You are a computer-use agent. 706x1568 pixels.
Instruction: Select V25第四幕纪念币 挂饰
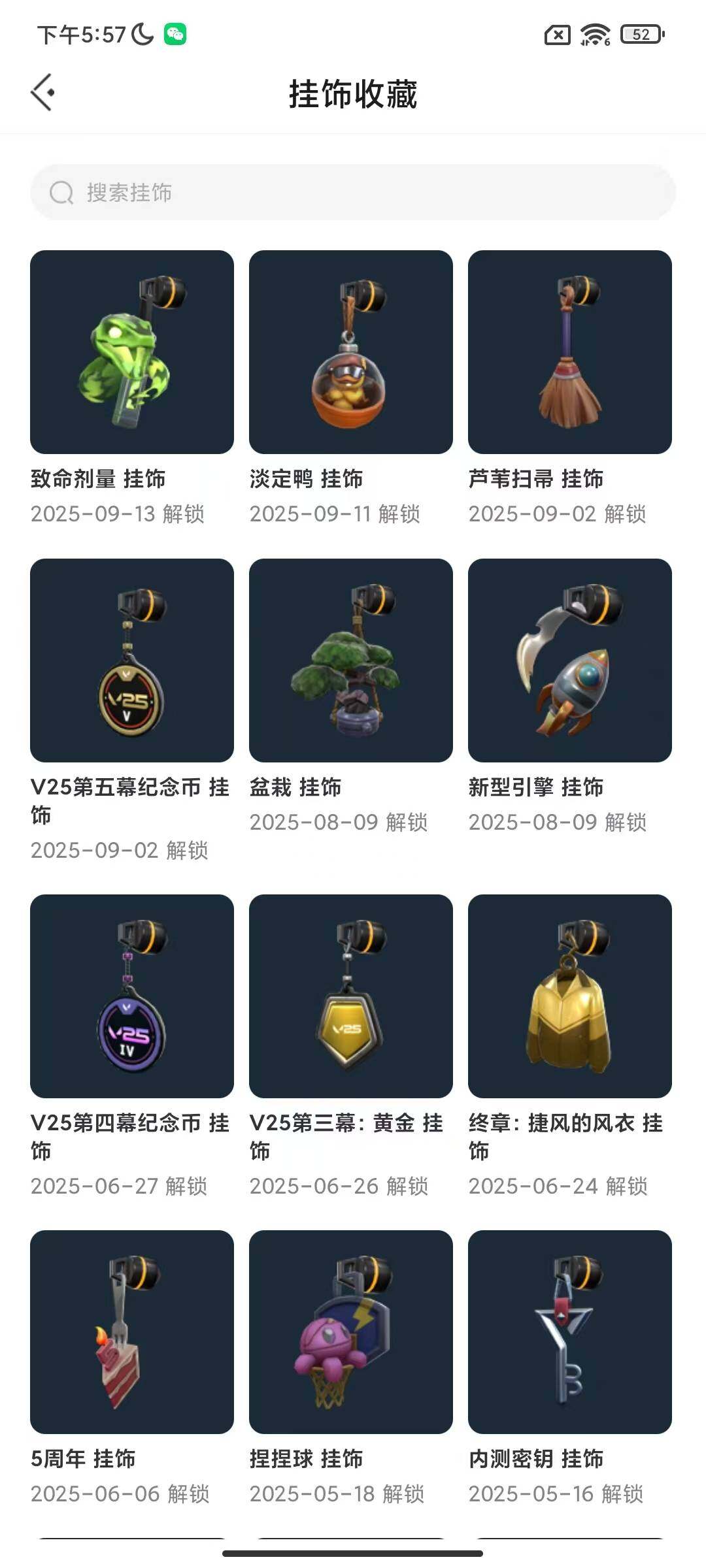click(x=132, y=996)
